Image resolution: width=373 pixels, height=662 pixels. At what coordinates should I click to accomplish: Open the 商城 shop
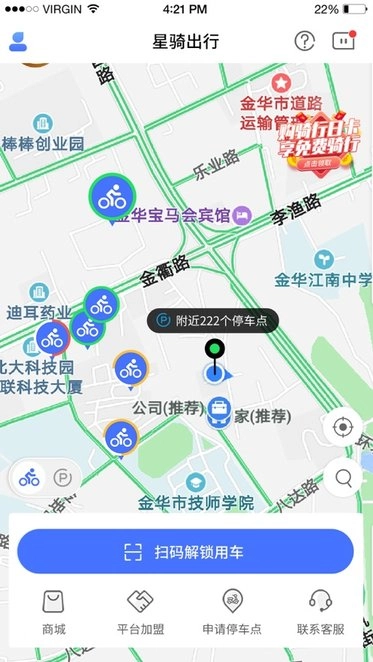(x=54, y=613)
